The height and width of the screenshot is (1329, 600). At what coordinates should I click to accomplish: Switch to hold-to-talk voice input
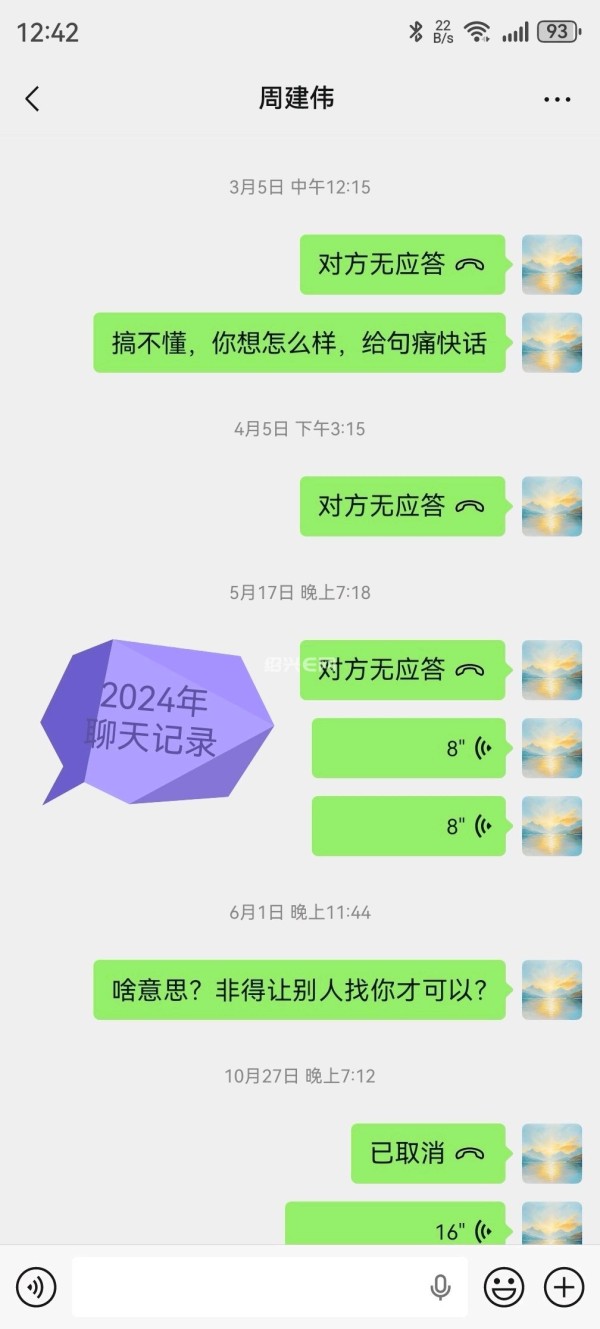(37, 1287)
